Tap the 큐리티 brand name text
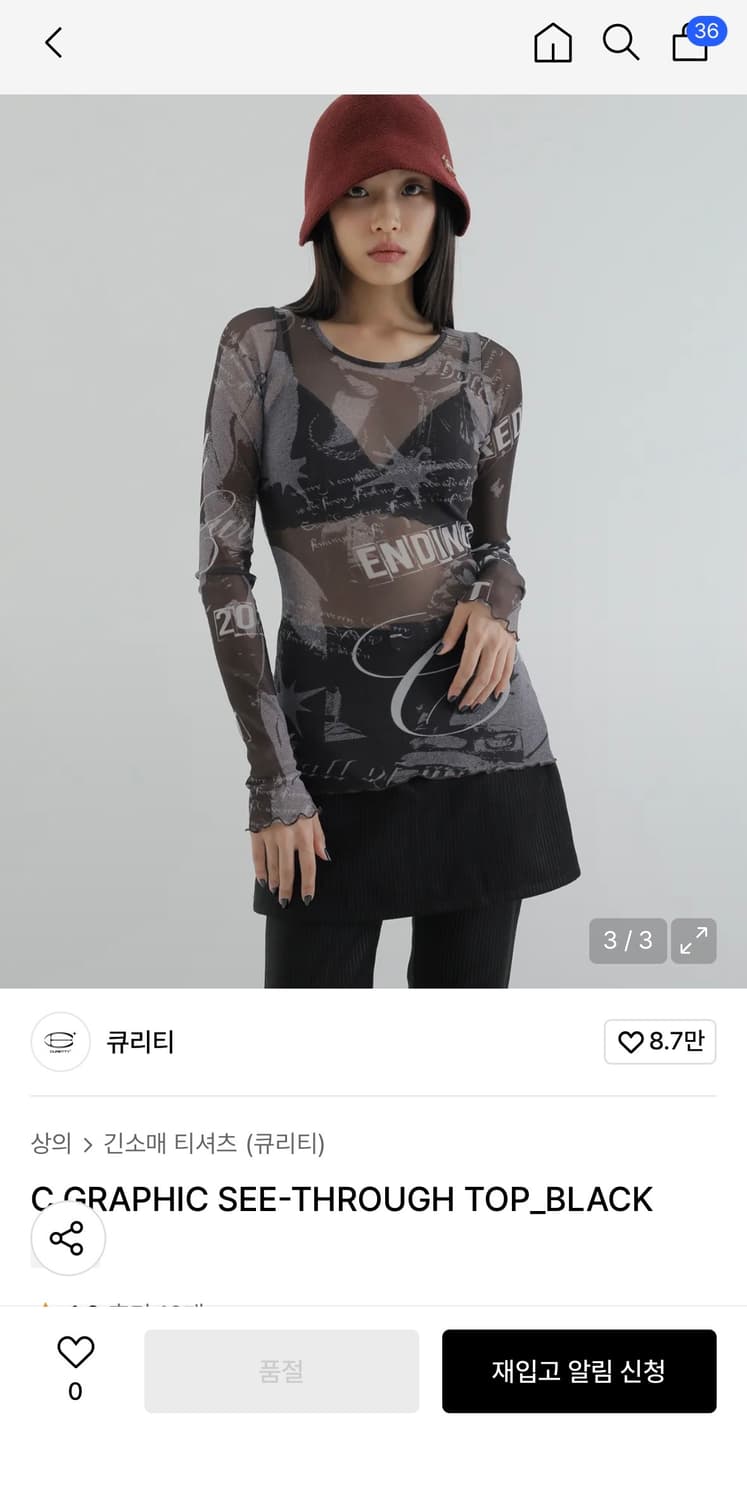 [141, 1042]
